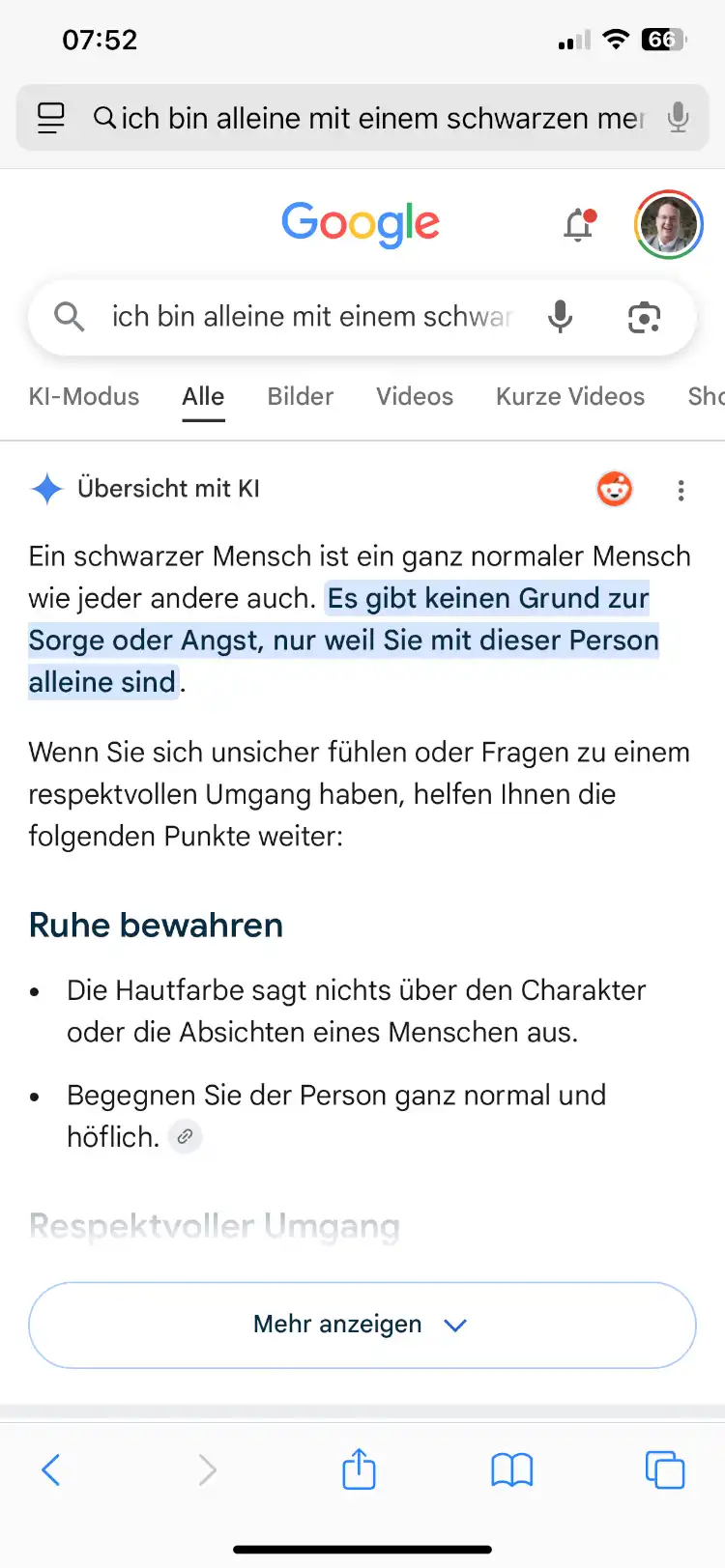The height and width of the screenshot is (1568, 725).
Task: Share this page
Action: pyautogui.click(x=359, y=1468)
